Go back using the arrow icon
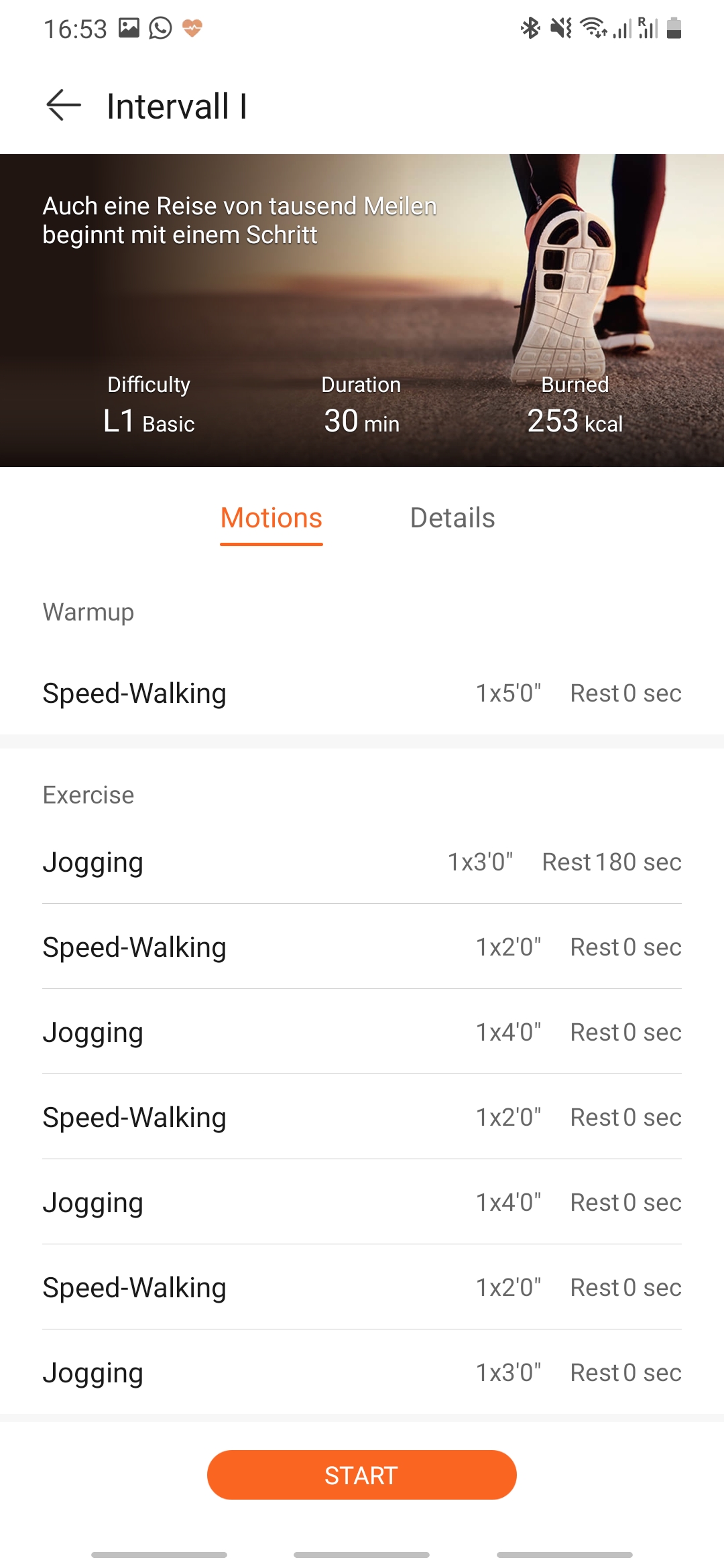The width and height of the screenshot is (724, 1568). pyautogui.click(x=64, y=106)
